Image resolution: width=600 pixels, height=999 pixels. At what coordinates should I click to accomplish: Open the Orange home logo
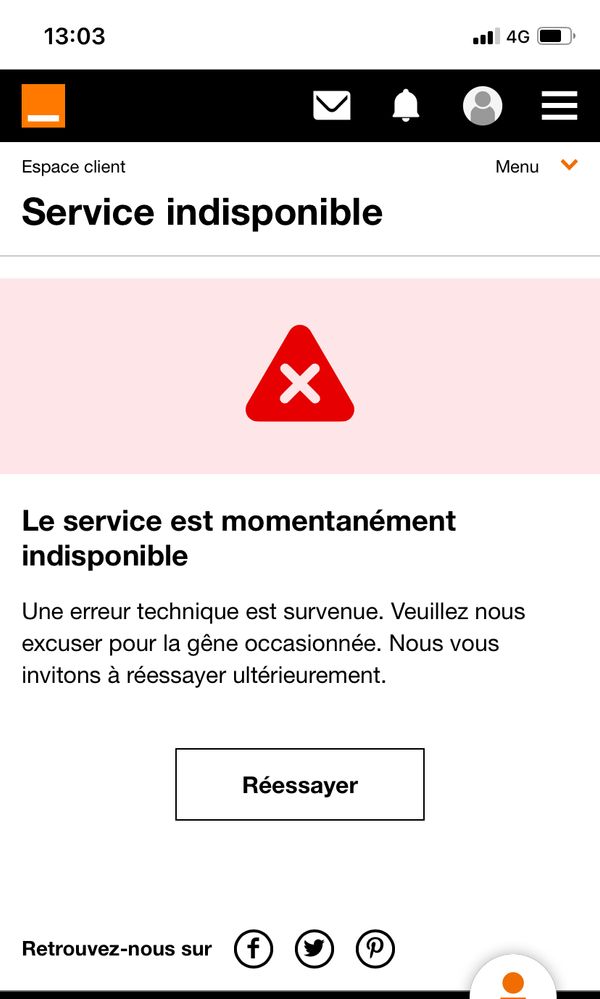click(x=43, y=105)
